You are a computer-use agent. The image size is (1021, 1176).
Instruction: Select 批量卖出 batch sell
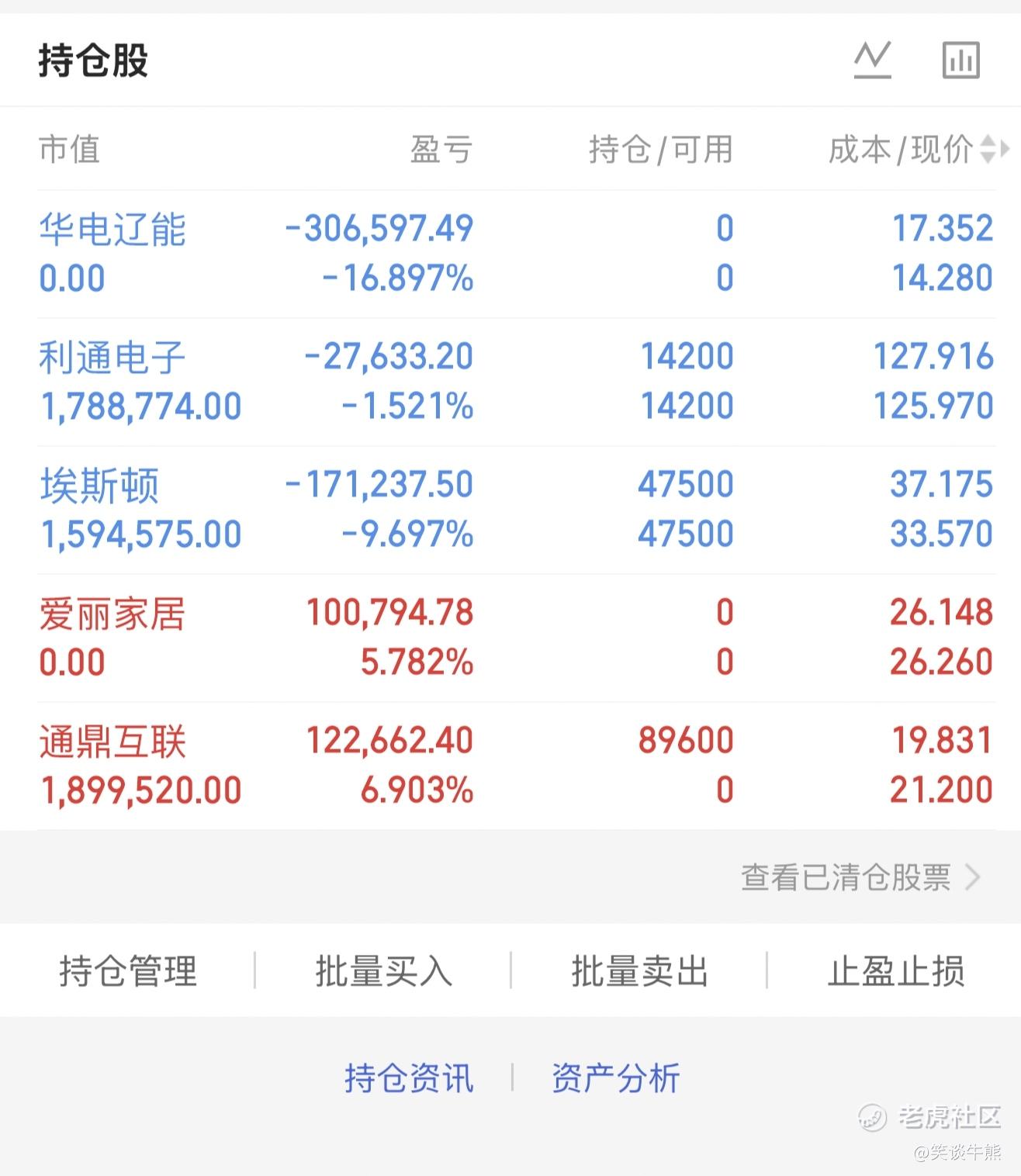(639, 970)
